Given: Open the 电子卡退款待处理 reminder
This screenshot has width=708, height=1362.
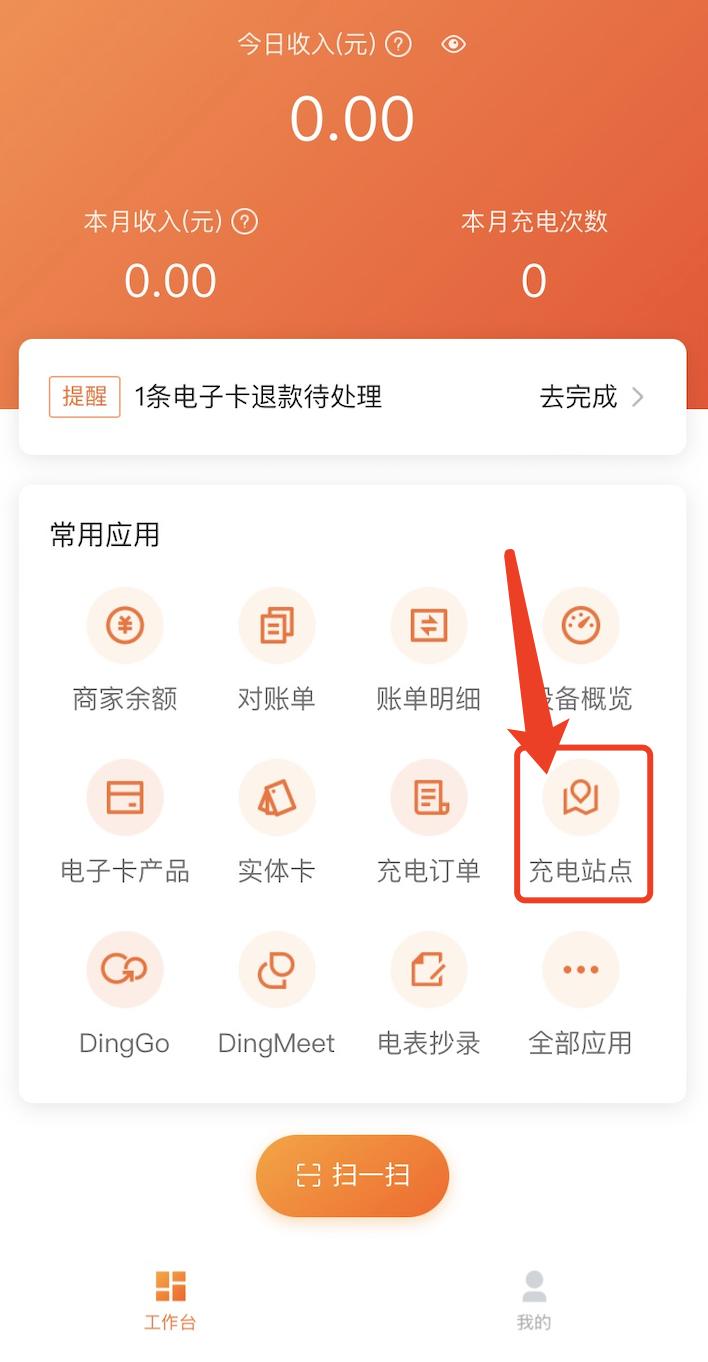Looking at the screenshot, I should tap(352, 397).
